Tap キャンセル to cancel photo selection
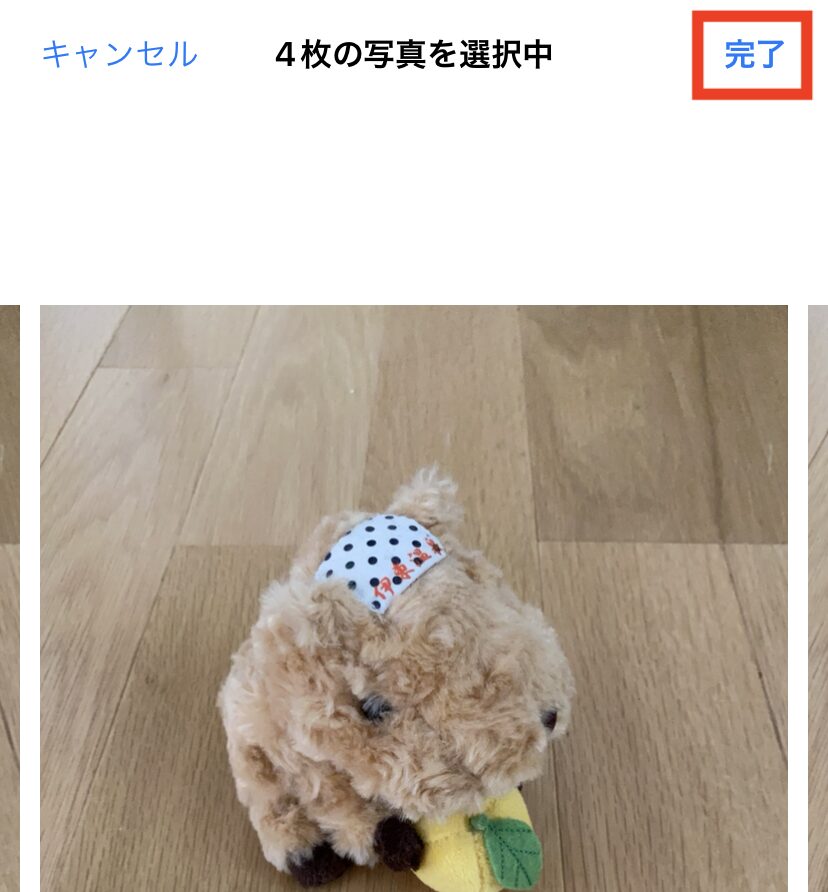The height and width of the screenshot is (892, 828). [119, 54]
